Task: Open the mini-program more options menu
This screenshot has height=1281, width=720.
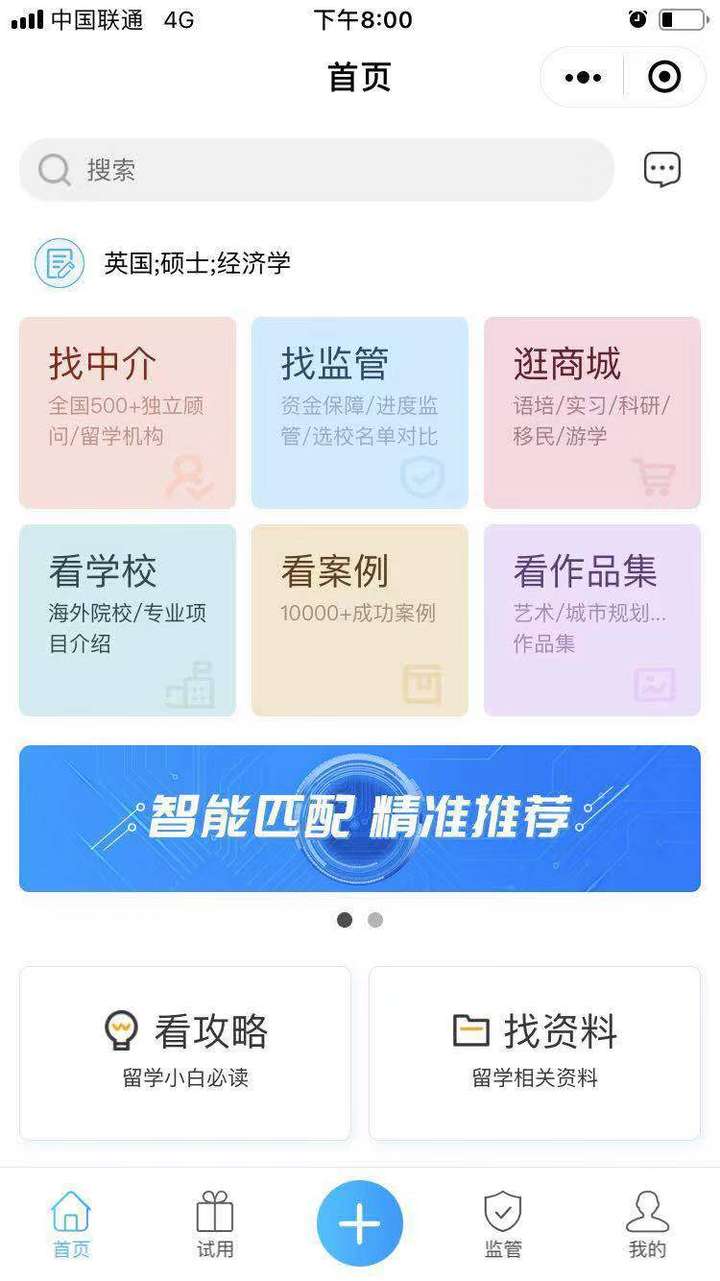Action: (583, 77)
